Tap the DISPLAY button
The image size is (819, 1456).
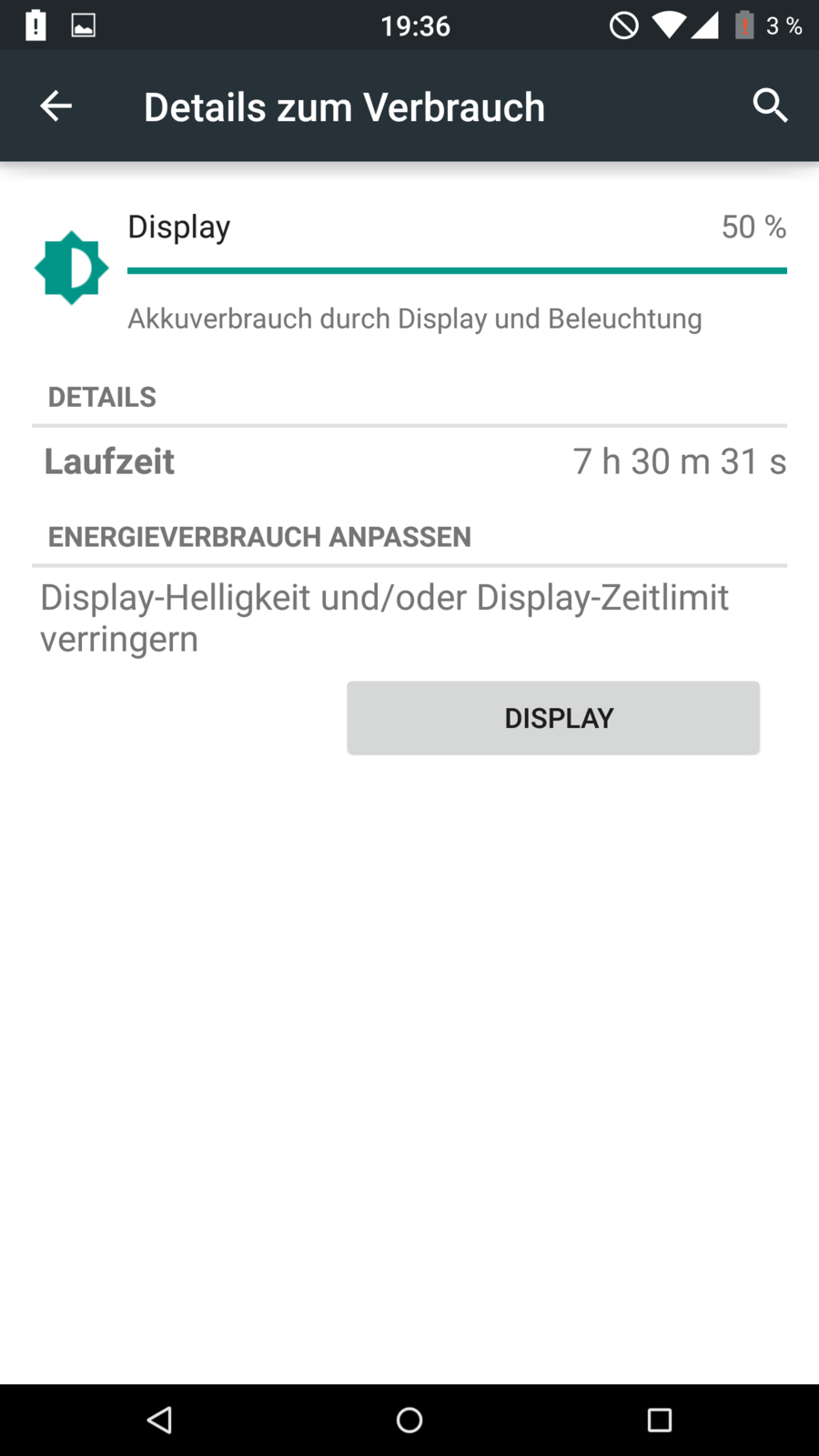[553, 718]
